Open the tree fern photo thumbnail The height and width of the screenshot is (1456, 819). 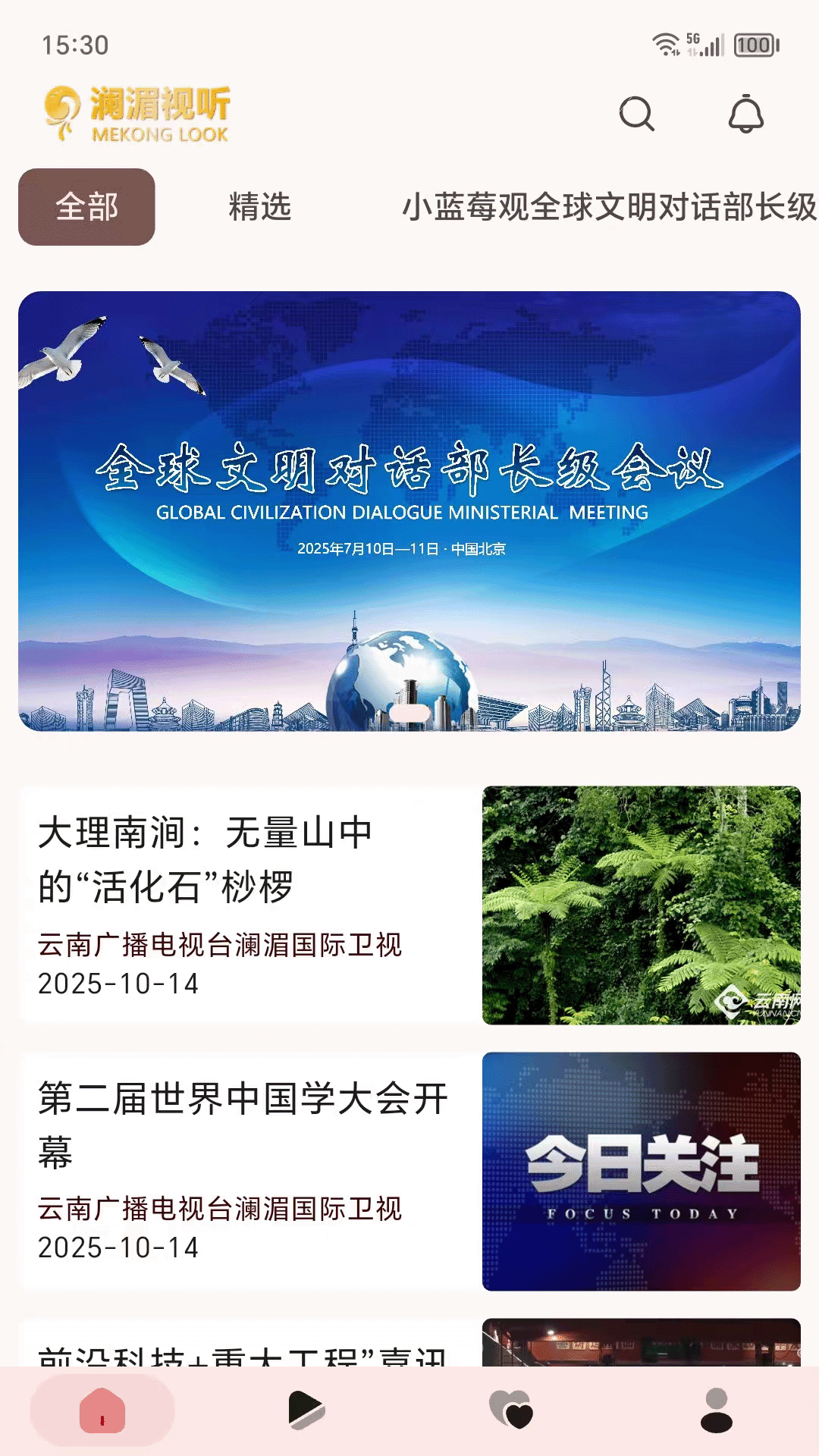[x=641, y=905]
